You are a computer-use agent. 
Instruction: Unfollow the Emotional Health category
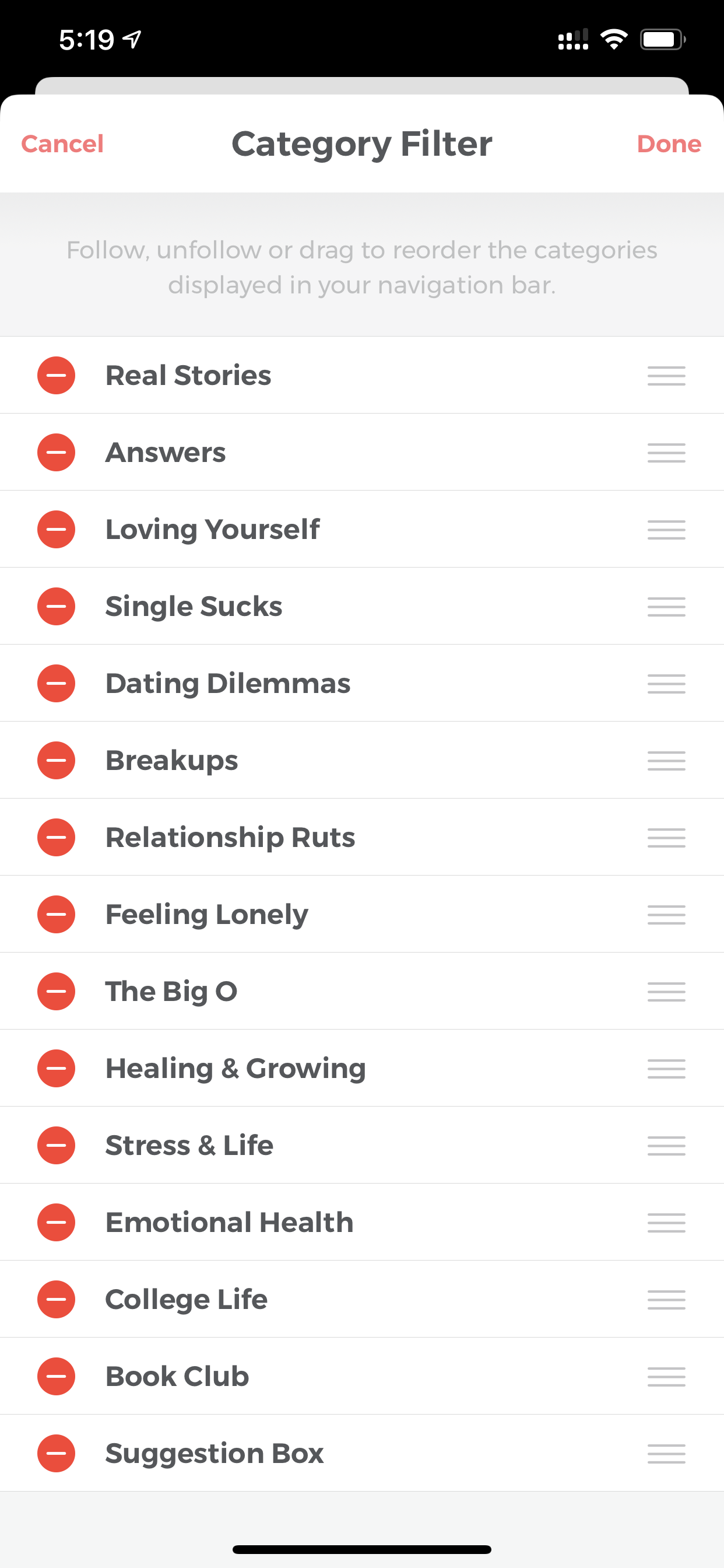coord(56,1222)
